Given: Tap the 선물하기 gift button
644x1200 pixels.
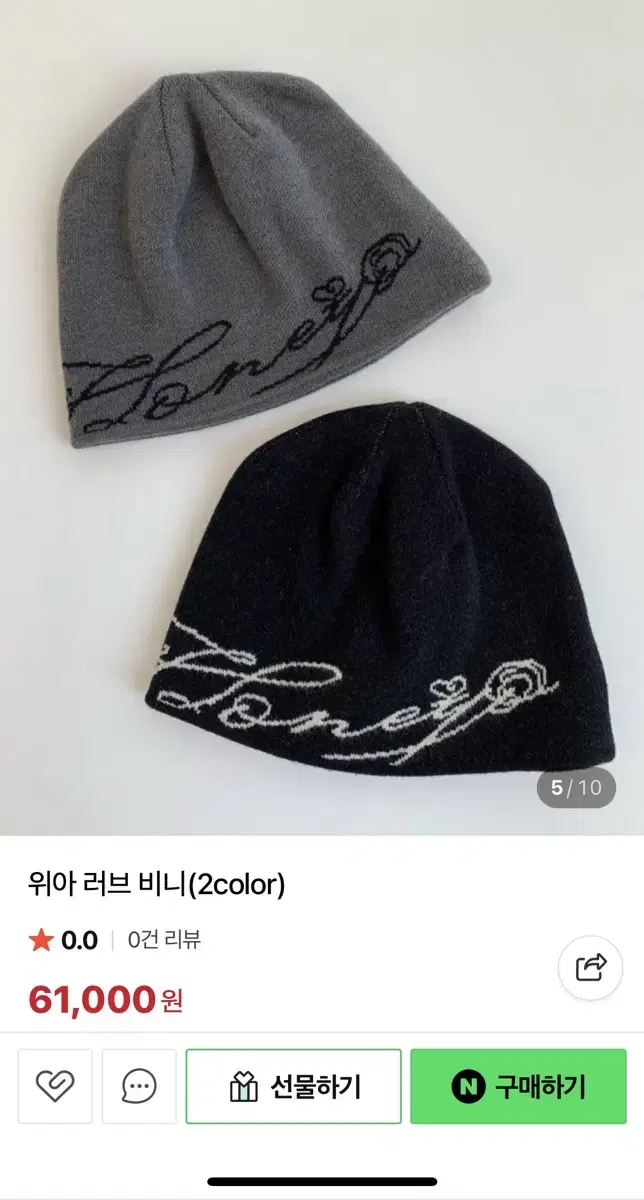Looking at the screenshot, I should pyautogui.click(x=294, y=1086).
